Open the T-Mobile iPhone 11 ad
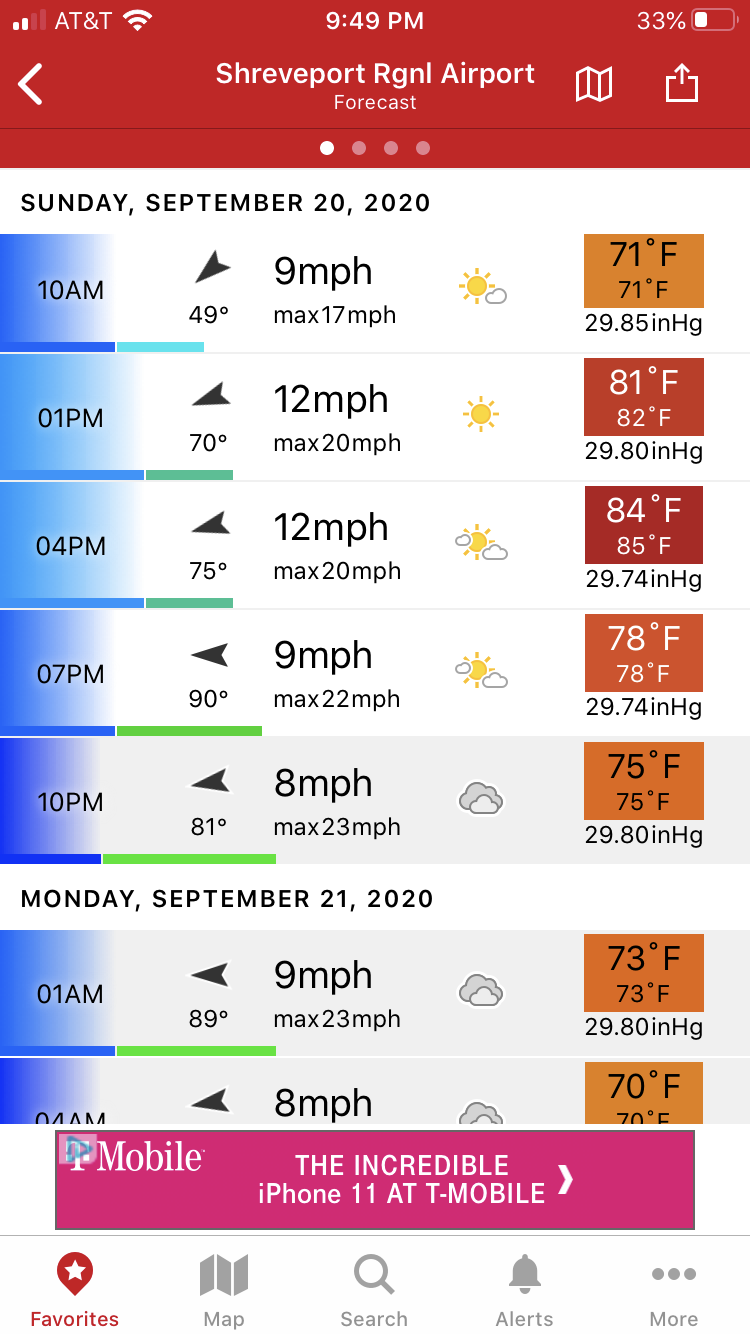Viewport: 750px width, 1334px height. [375, 1180]
